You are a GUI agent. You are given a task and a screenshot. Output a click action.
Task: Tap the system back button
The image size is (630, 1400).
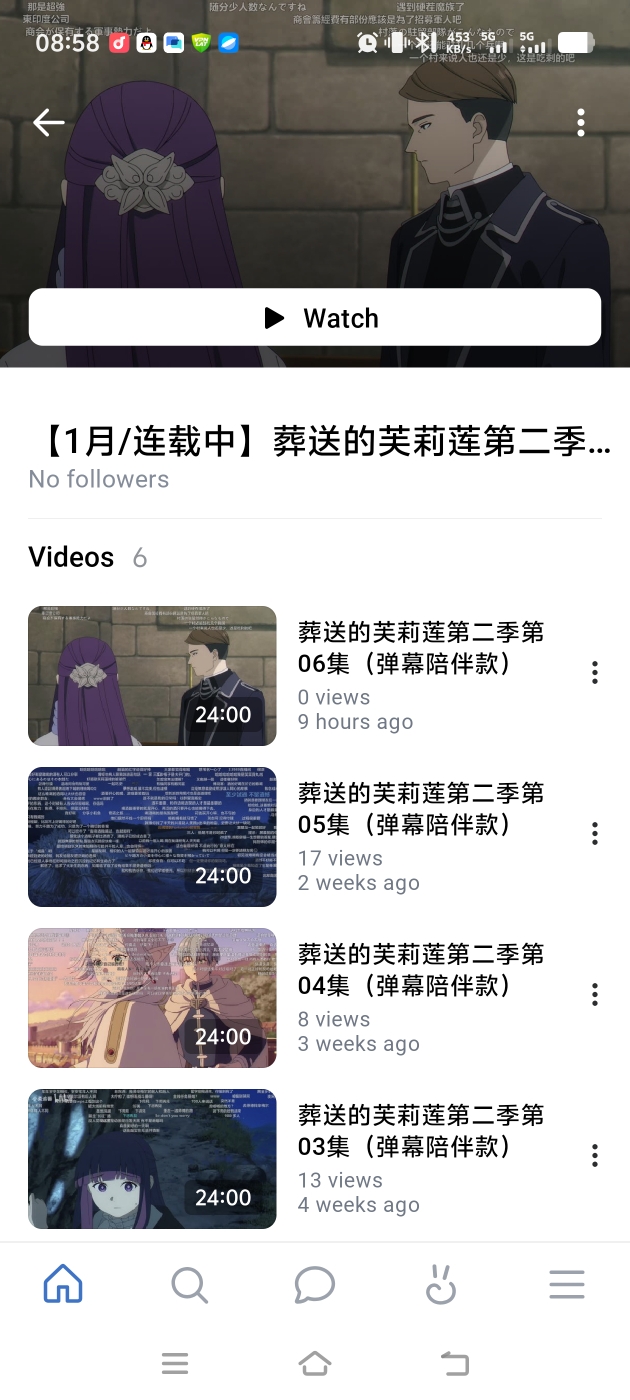click(x=455, y=1363)
